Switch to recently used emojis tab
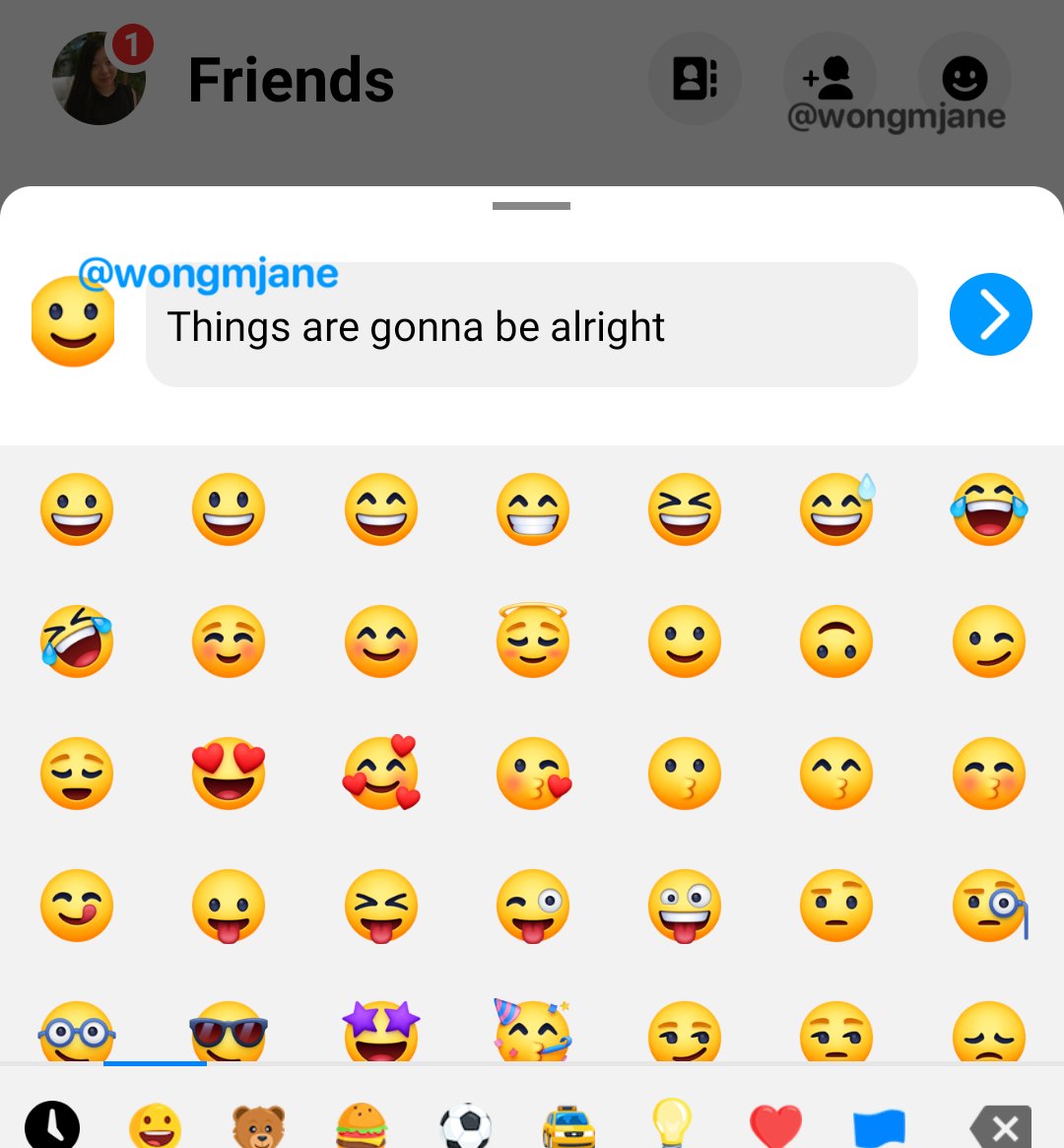This screenshot has height=1148, width=1064. 52,1125
